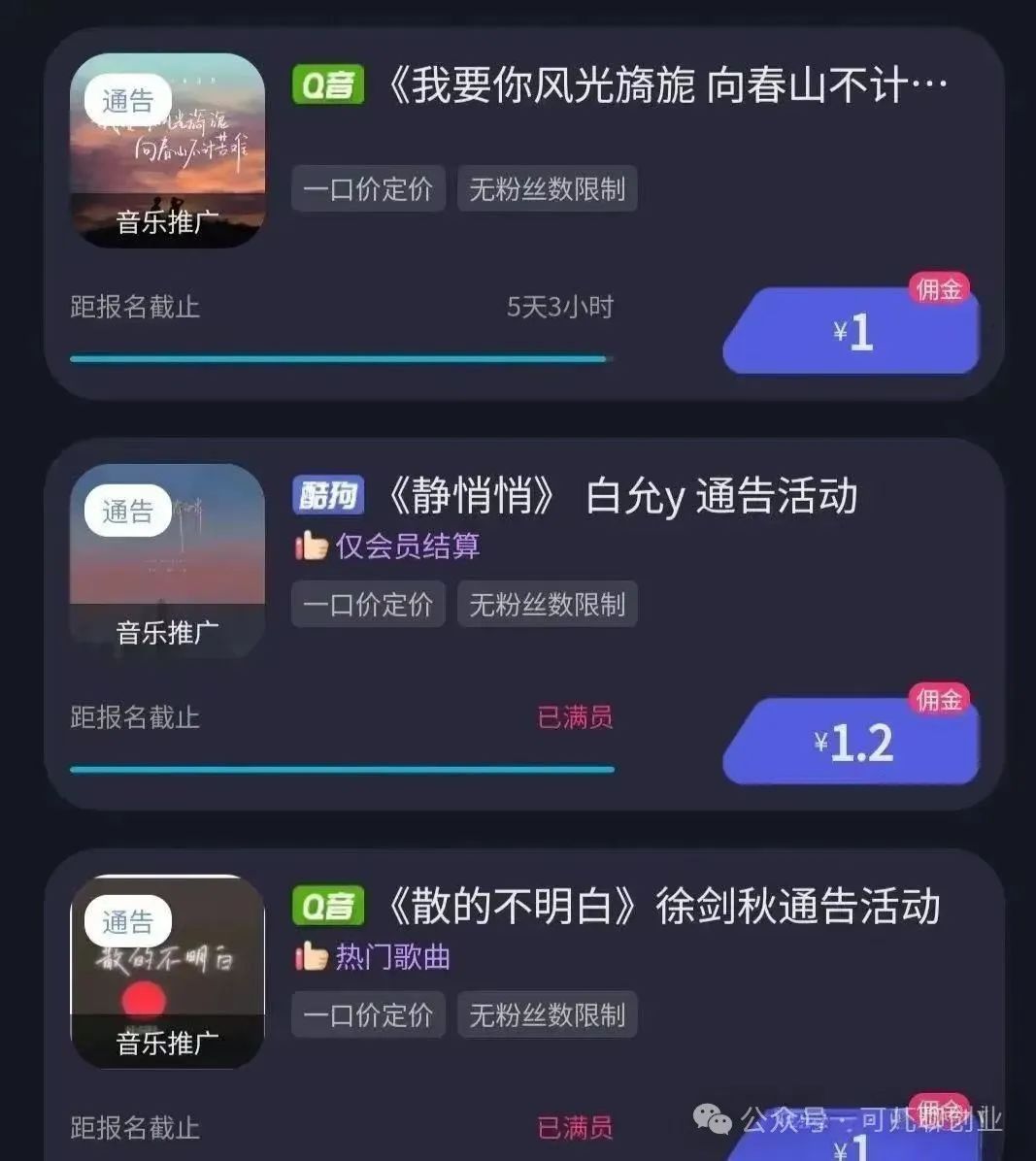Screen dimensions: 1036x1161
Task: Click the 通告 badge on first album cover
Action: (x=127, y=100)
